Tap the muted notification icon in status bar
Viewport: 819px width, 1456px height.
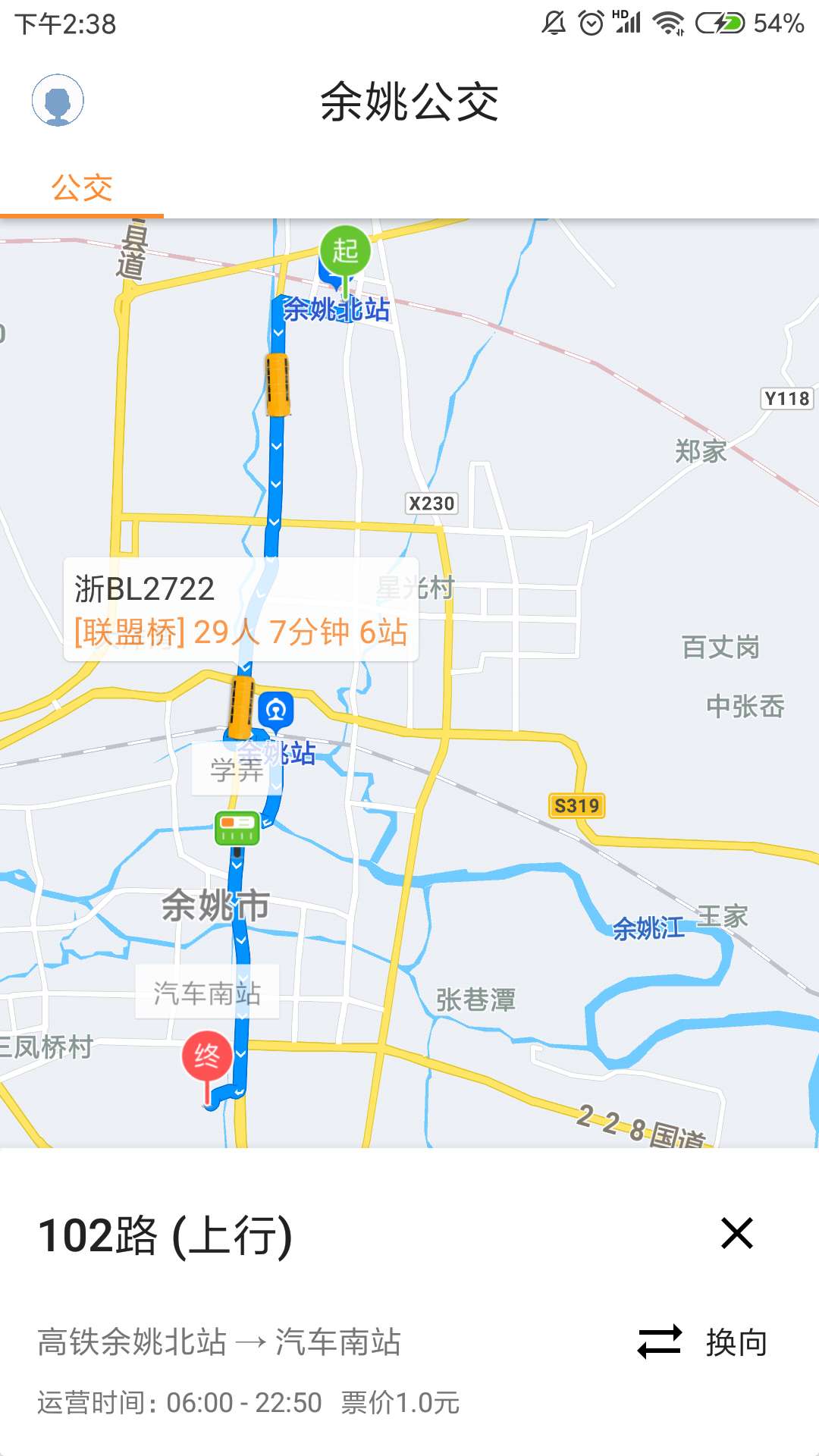[x=553, y=23]
